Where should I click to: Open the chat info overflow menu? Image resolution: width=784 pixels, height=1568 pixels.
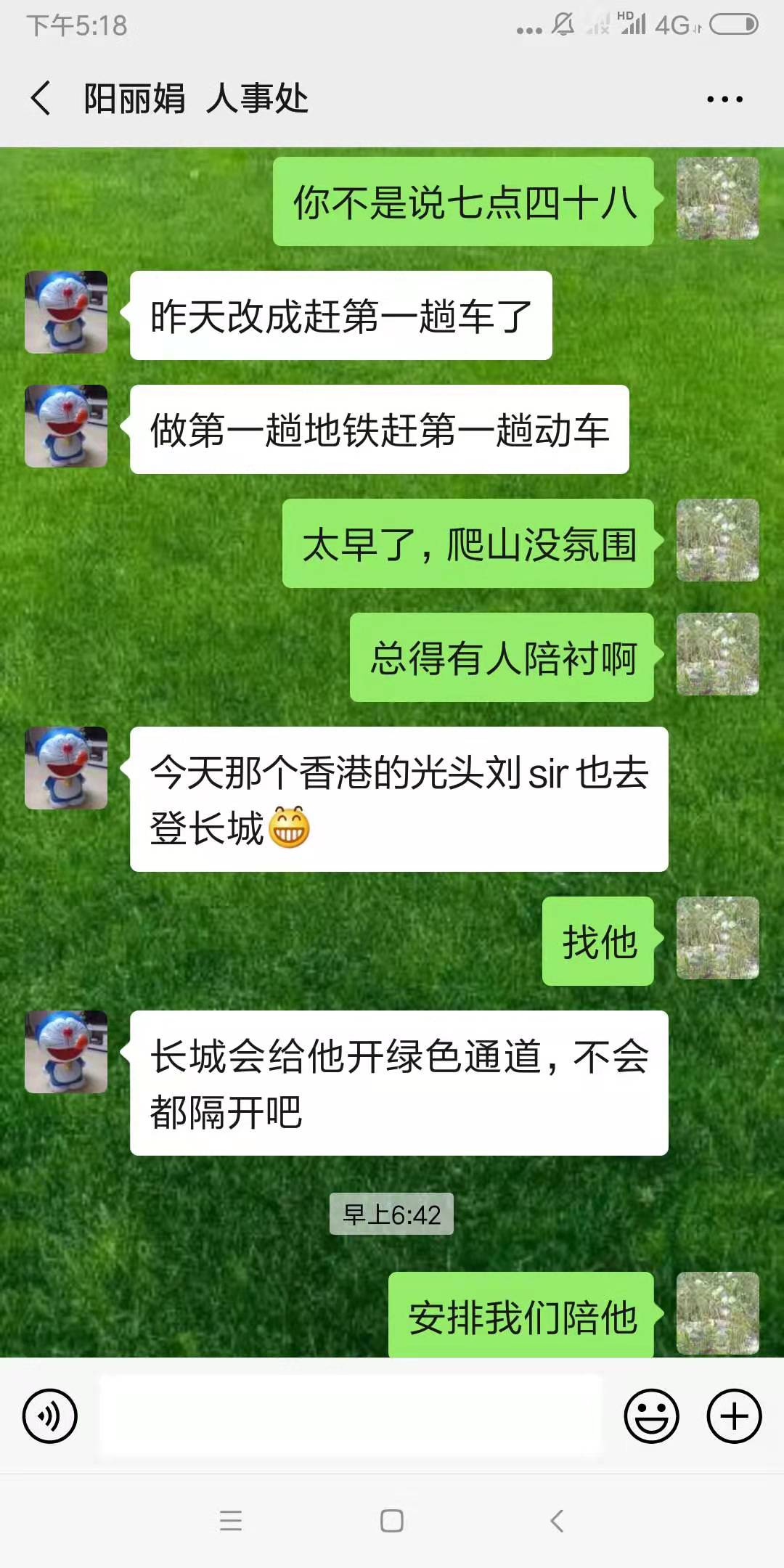pos(724,99)
